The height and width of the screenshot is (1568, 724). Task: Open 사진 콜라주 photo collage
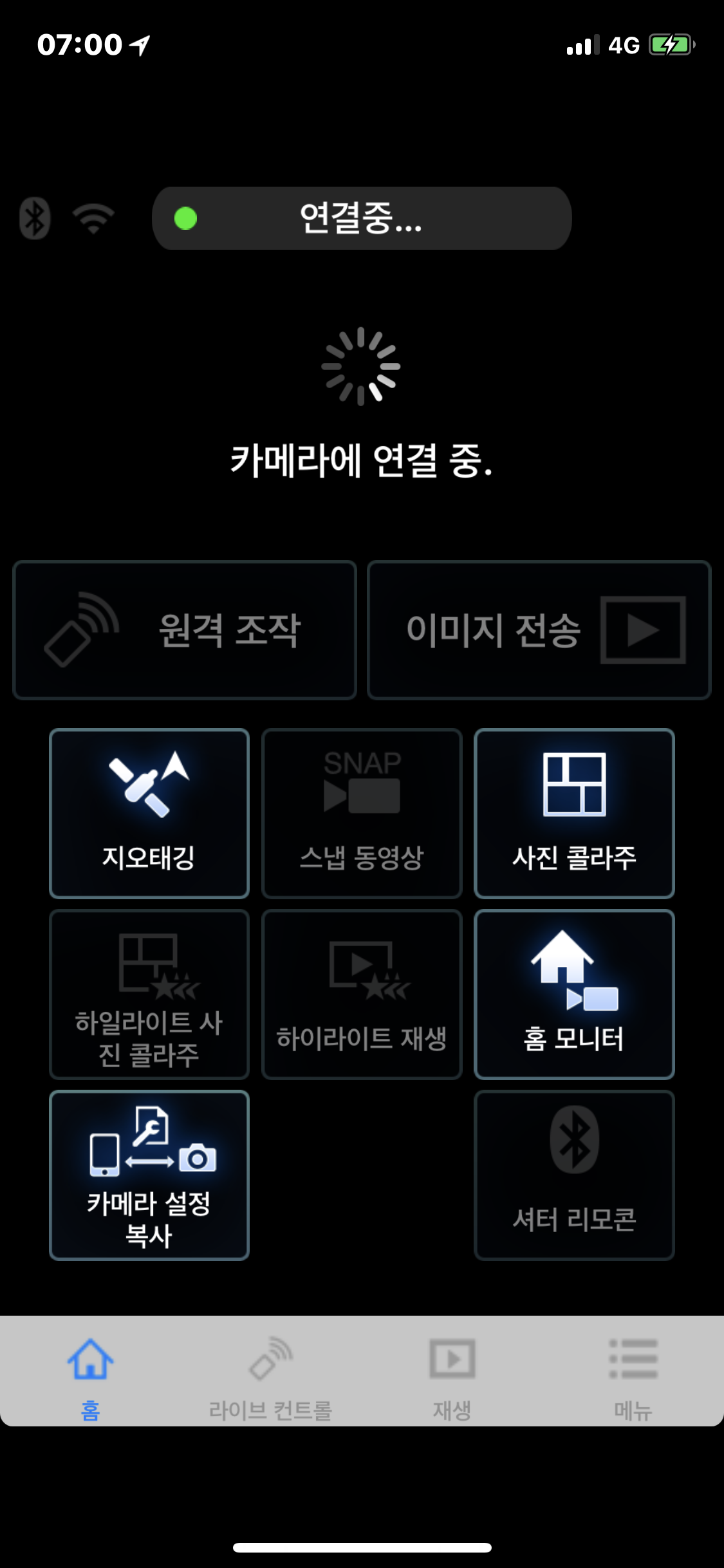(x=574, y=813)
